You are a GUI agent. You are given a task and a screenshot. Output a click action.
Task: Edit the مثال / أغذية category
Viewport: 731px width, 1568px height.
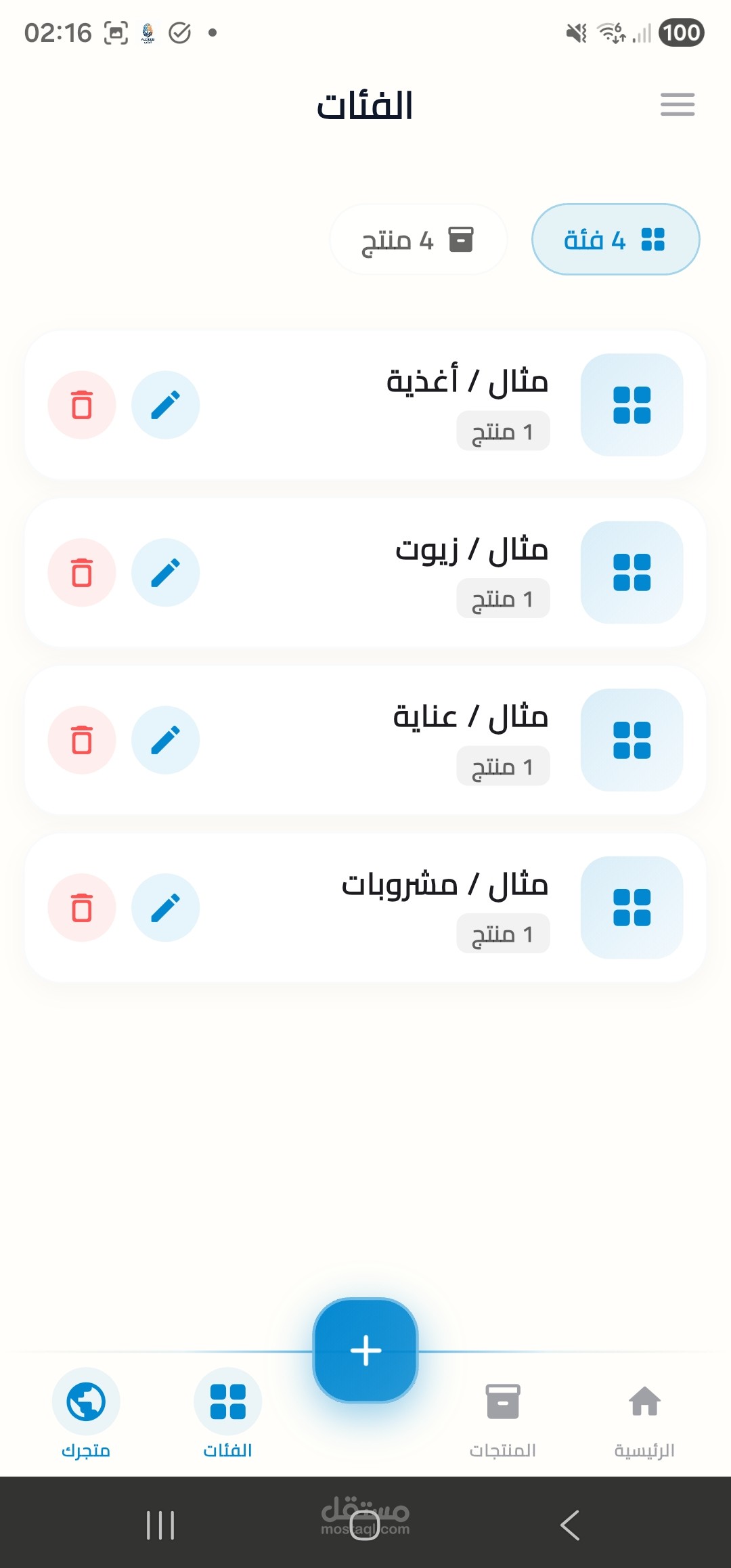[x=165, y=405]
